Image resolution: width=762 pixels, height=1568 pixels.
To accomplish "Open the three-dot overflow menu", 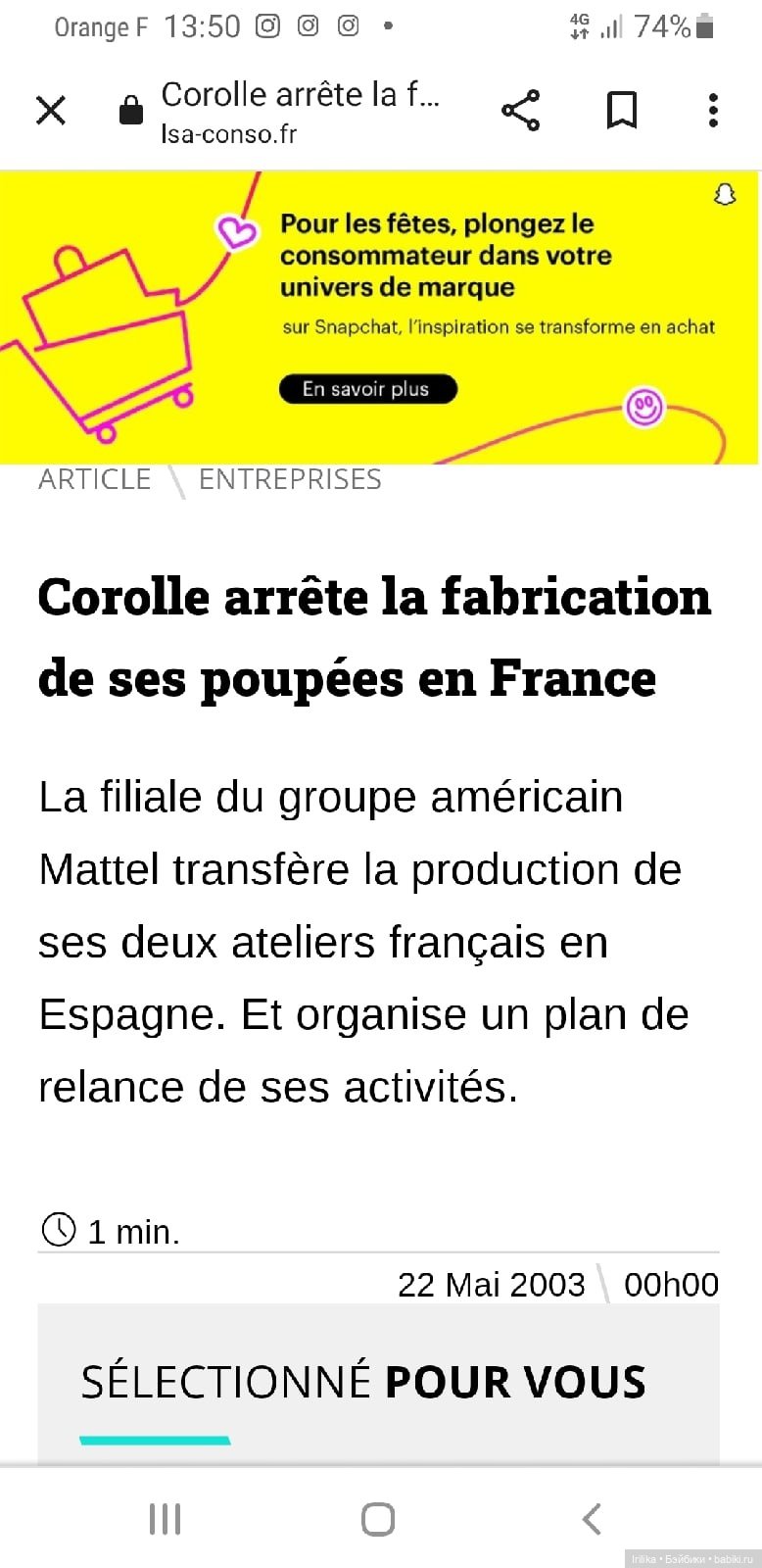I will click(713, 110).
